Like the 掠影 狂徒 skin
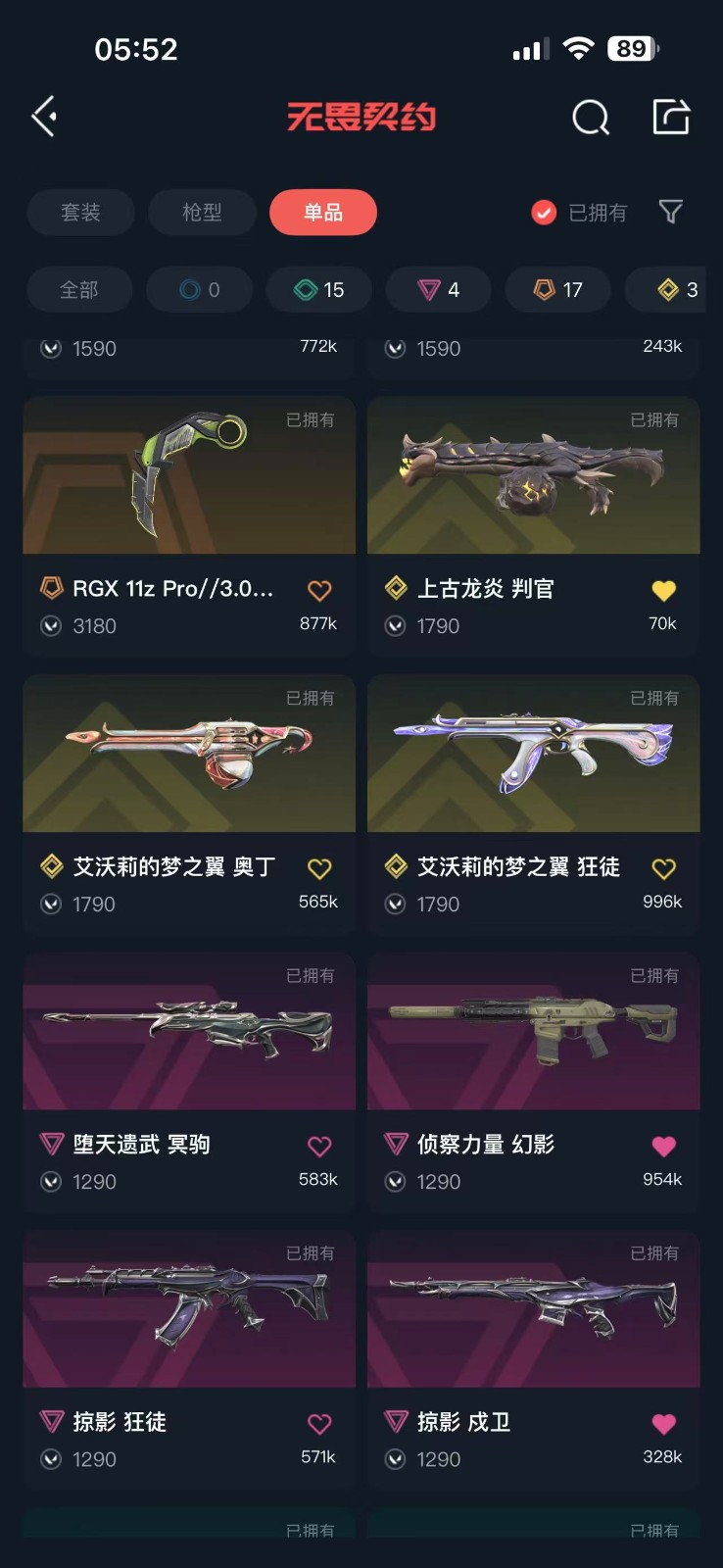 point(319,1424)
